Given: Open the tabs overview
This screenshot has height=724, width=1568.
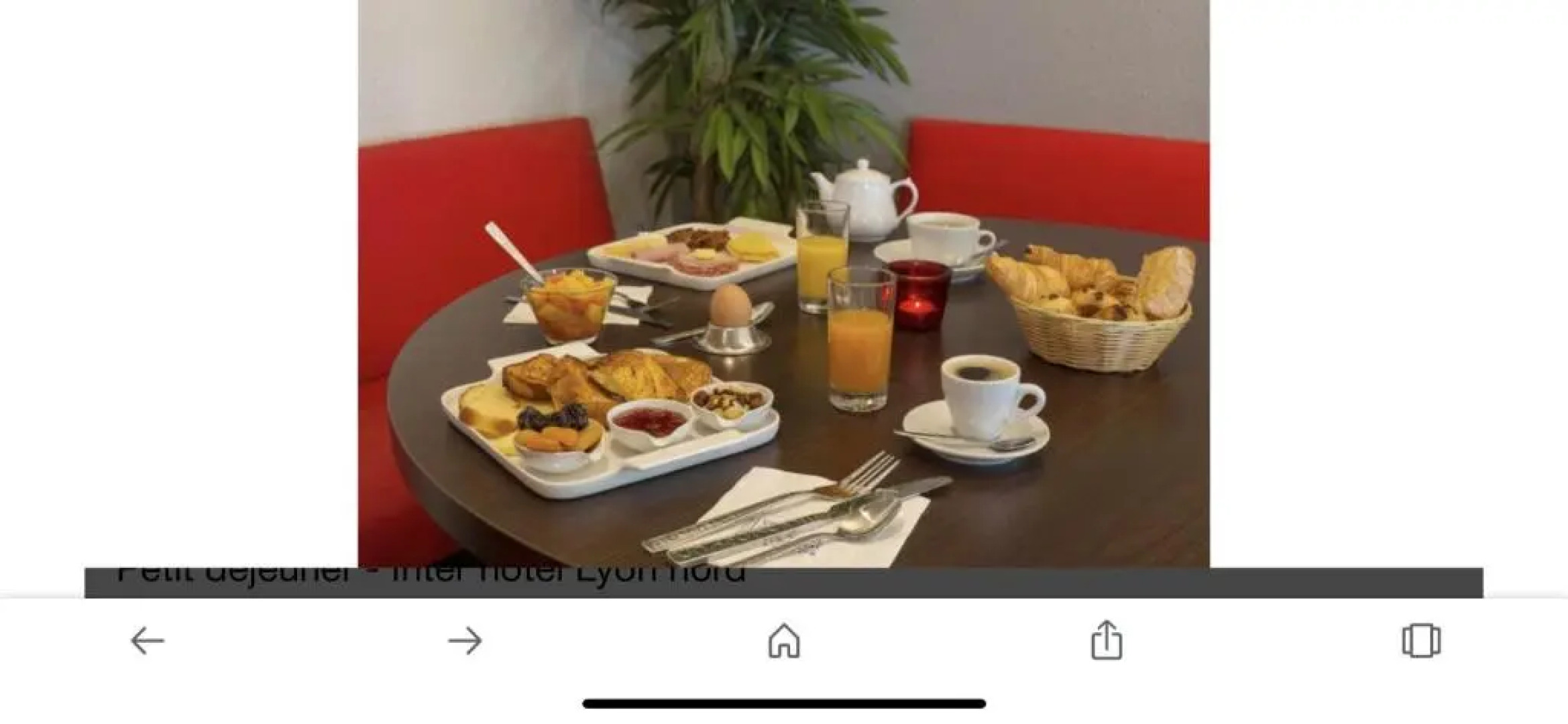Looking at the screenshot, I should pos(1421,642).
